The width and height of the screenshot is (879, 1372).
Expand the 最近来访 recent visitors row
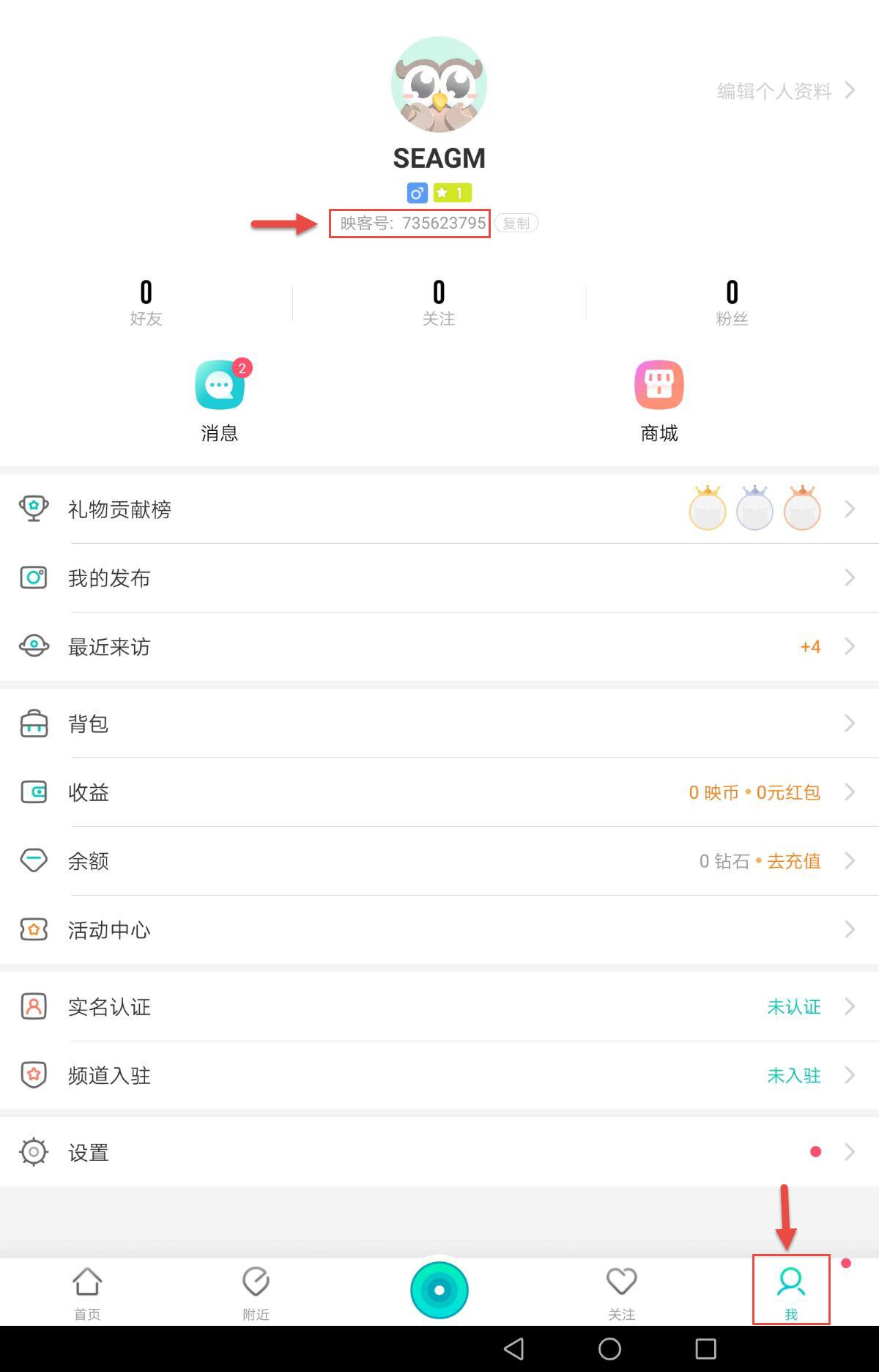(439, 646)
